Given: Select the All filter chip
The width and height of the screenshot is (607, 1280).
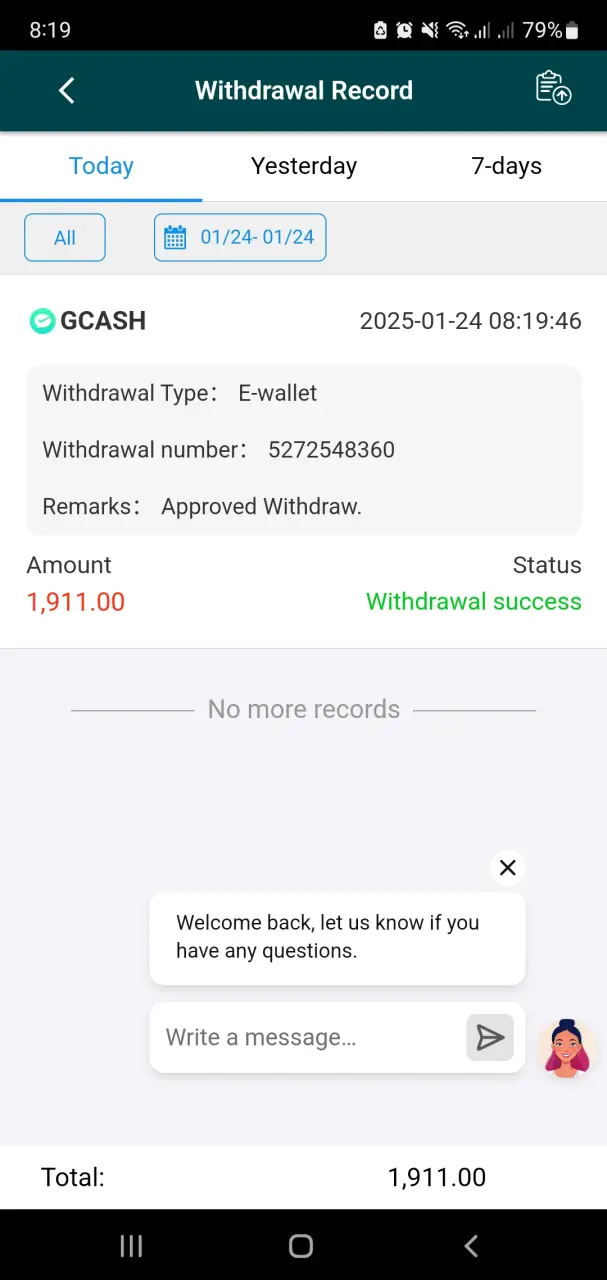Looking at the screenshot, I should click(x=65, y=238).
